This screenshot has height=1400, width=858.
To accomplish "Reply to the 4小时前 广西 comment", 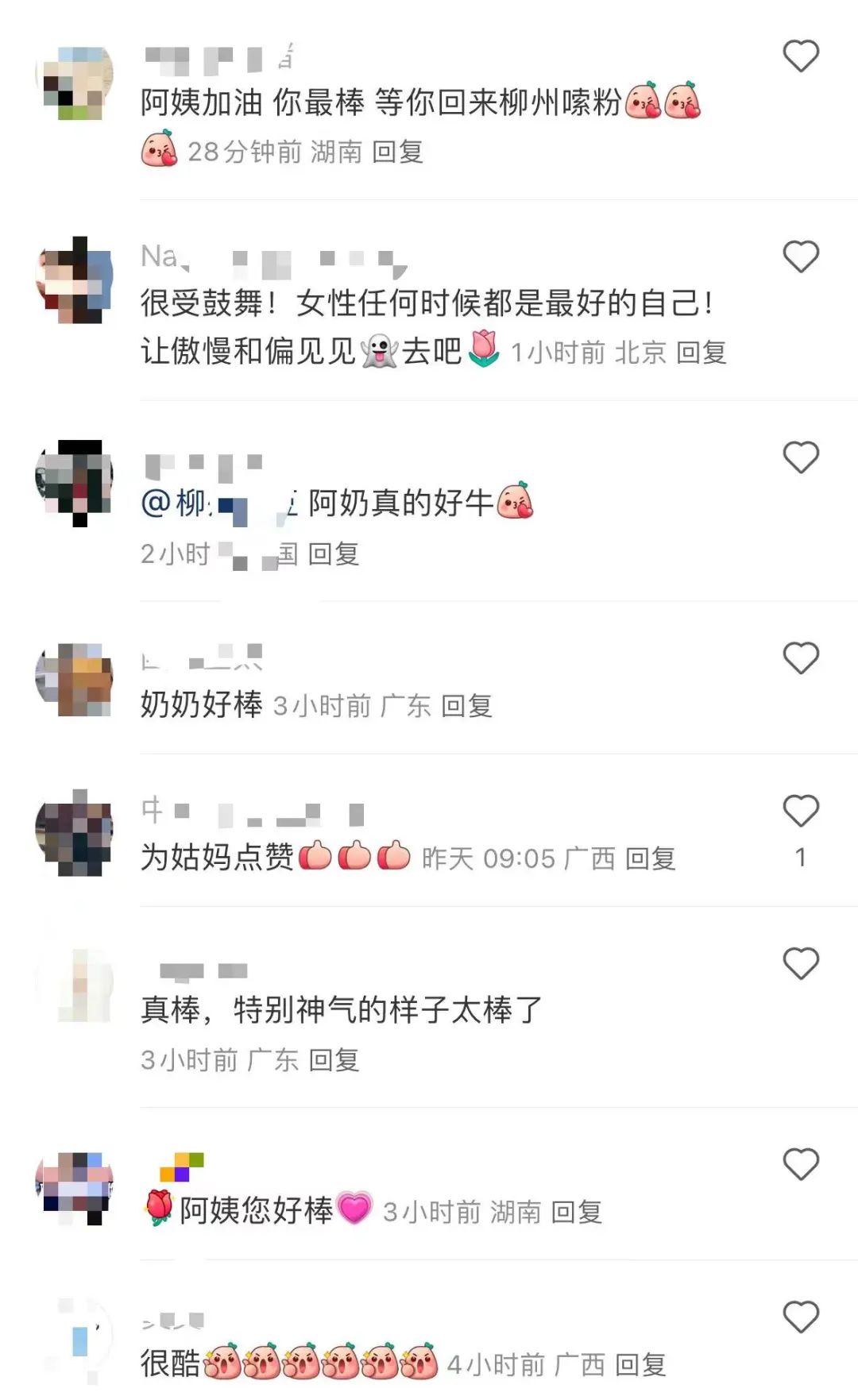I will coord(640,1365).
